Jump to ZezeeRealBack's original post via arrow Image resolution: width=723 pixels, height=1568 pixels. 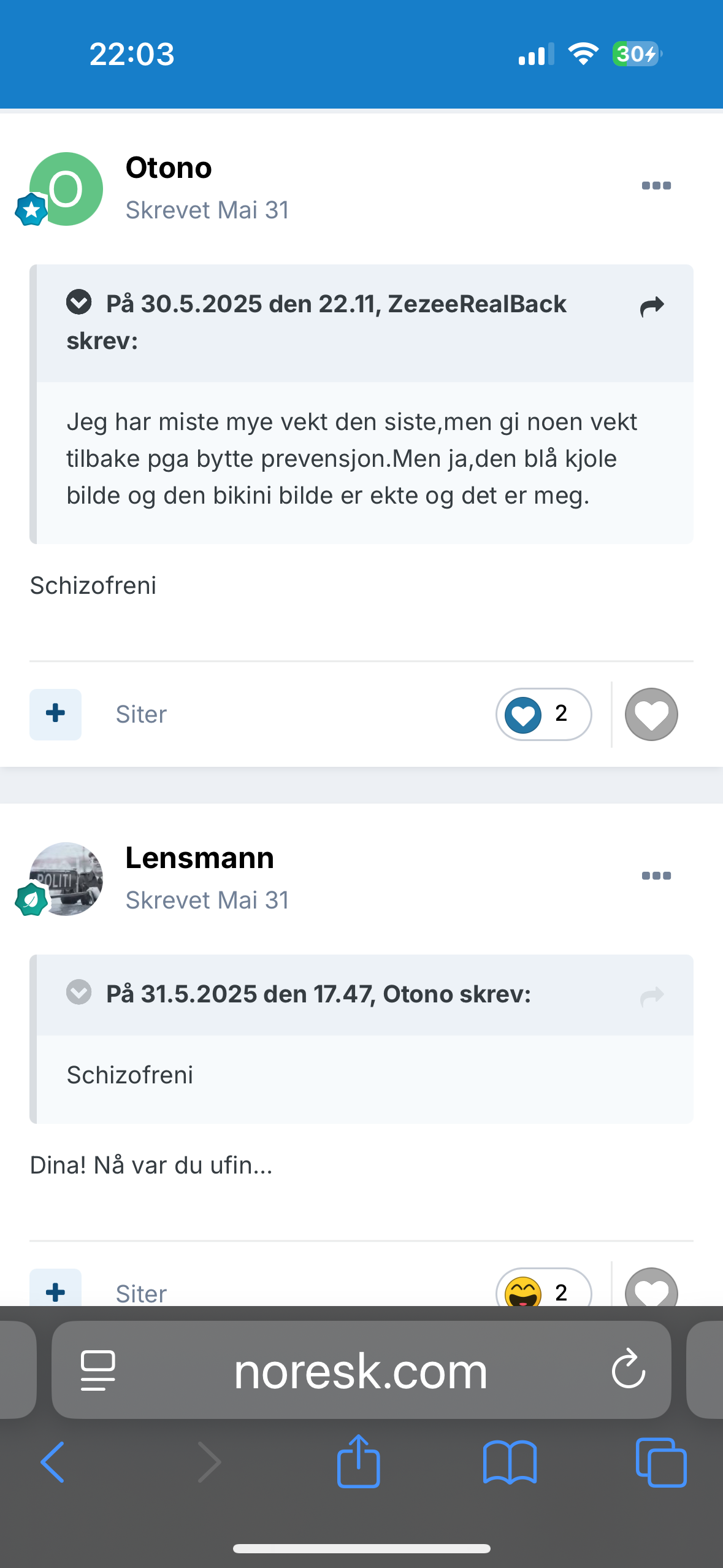[652, 306]
